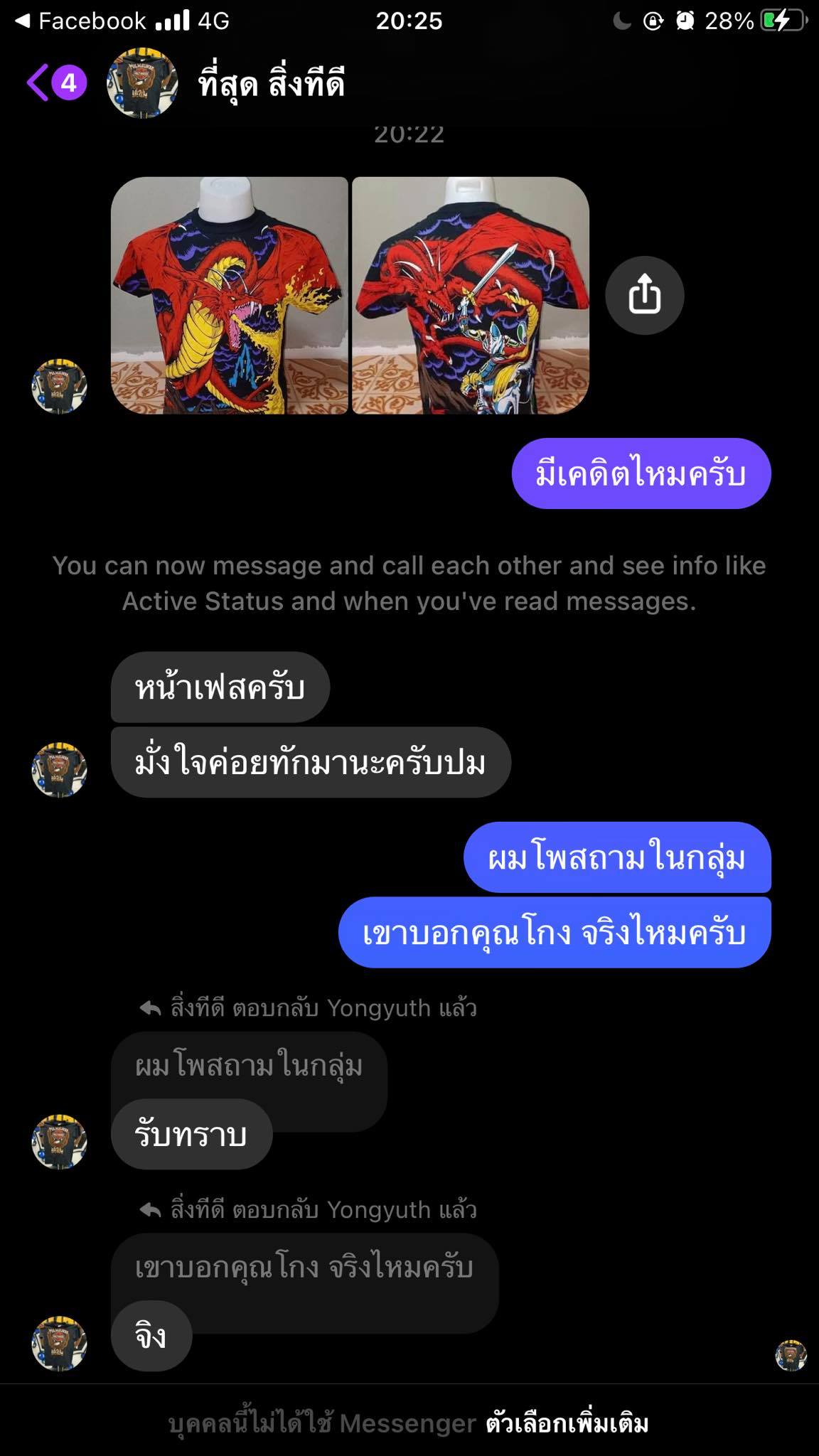Open the back dragon knight shirt photo

pos(471,295)
